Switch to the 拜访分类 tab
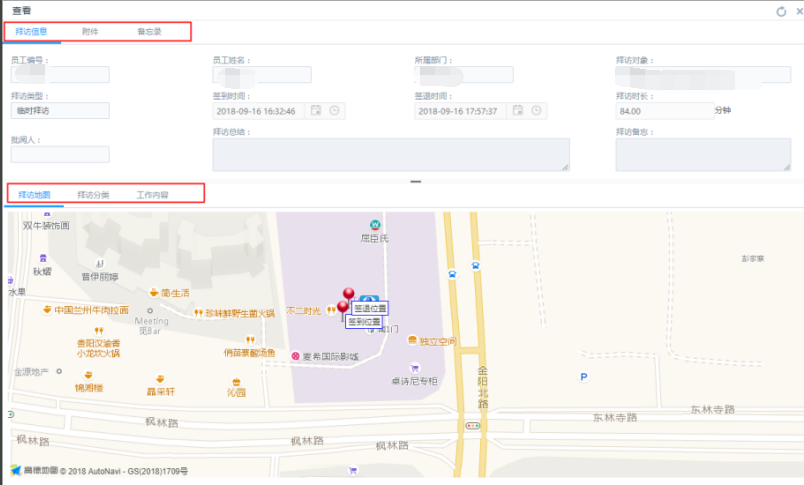The image size is (804, 485). click(x=93, y=194)
